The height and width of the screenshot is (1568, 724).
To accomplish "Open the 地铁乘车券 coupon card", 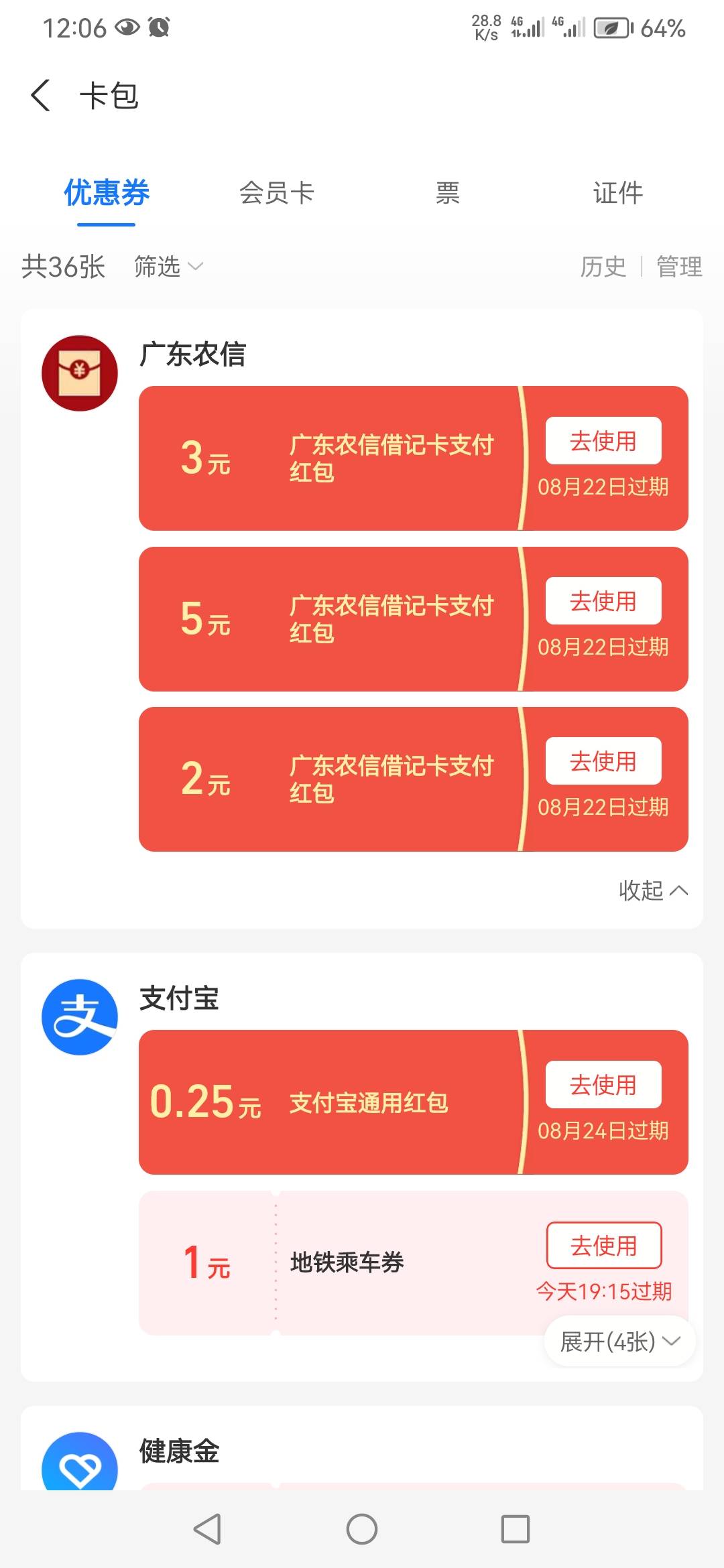I will tap(414, 1263).
